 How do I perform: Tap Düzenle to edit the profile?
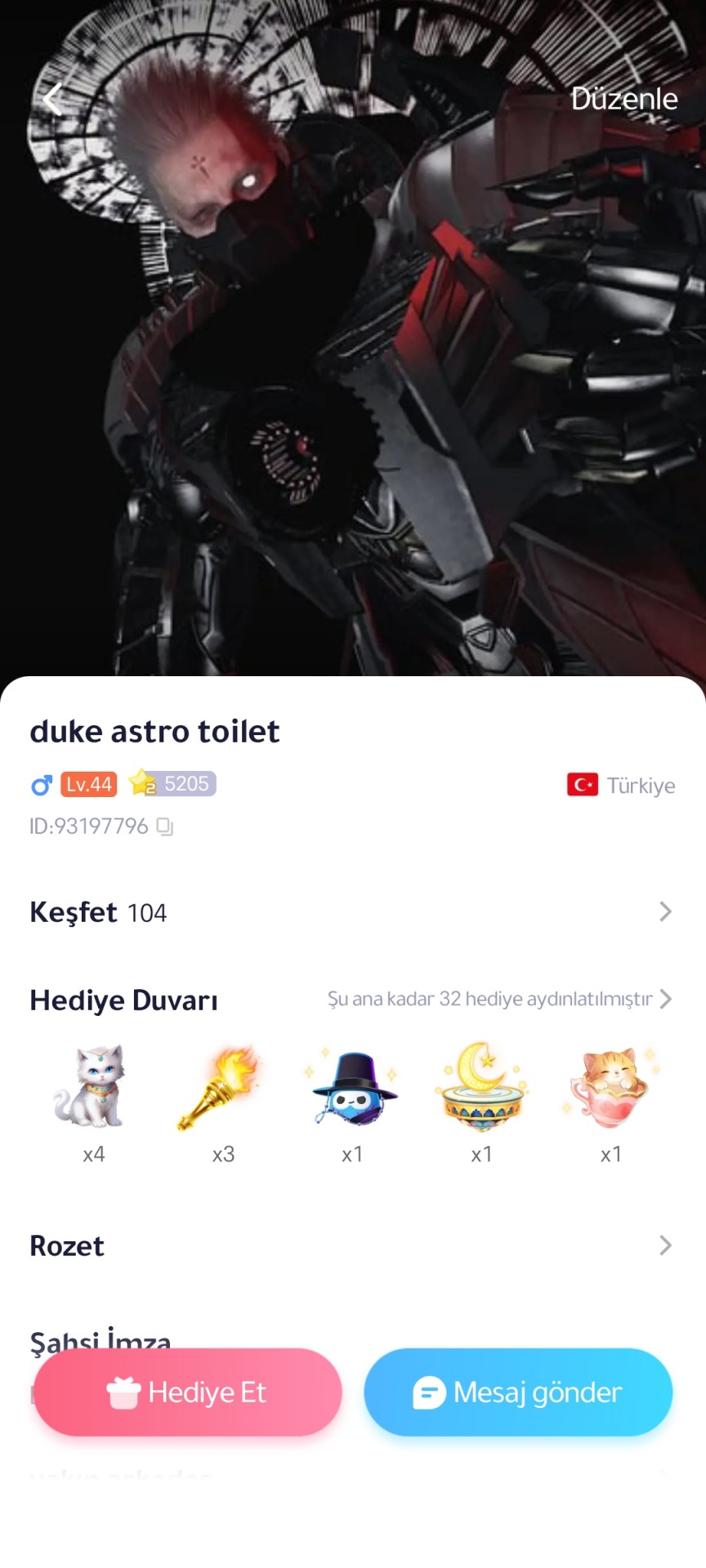point(623,99)
